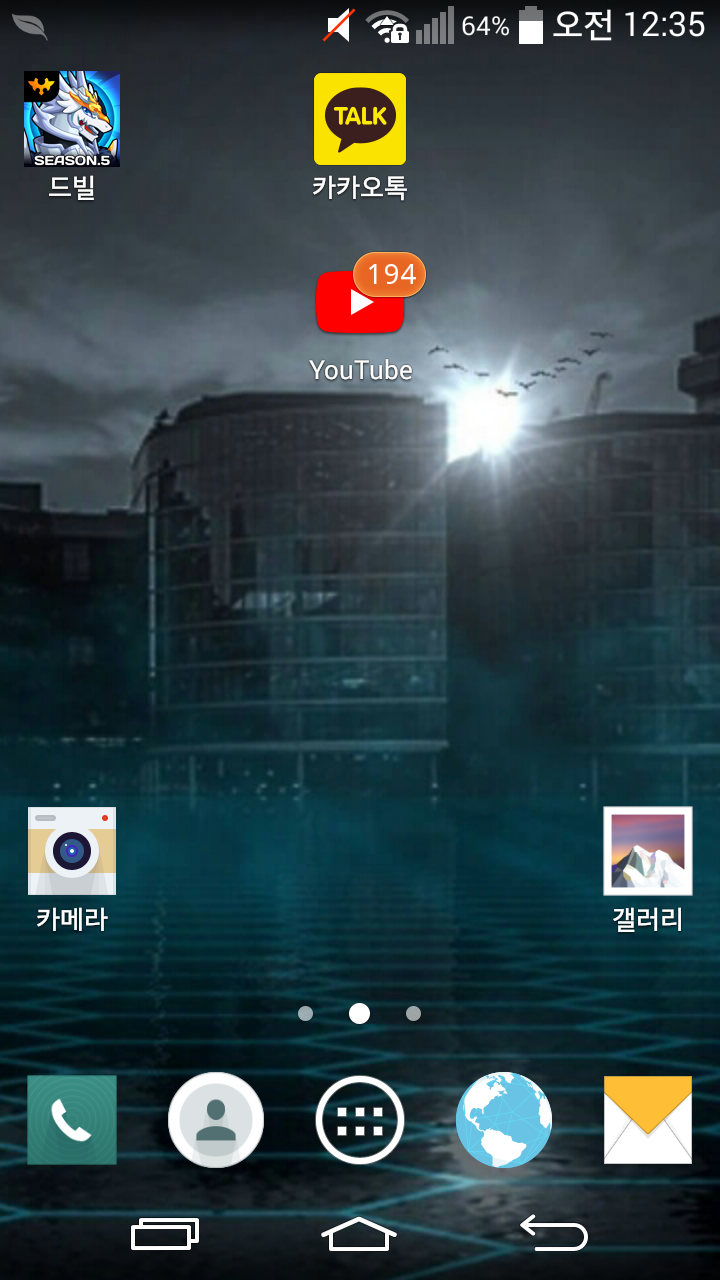720x1280 pixels.
Task: Open the phone dialer in the dock
Action: click(72, 1120)
